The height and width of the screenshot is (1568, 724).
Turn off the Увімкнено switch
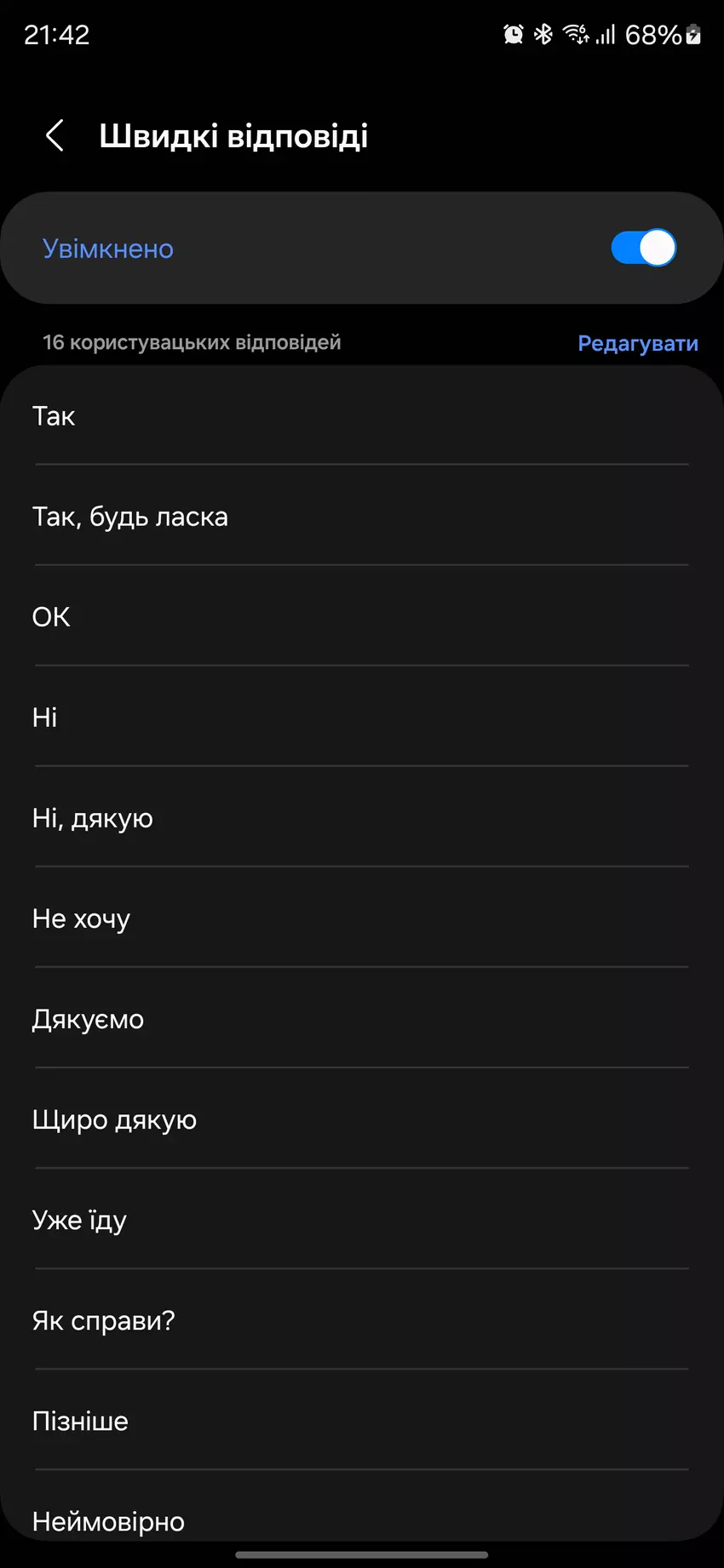pos(643,248)
